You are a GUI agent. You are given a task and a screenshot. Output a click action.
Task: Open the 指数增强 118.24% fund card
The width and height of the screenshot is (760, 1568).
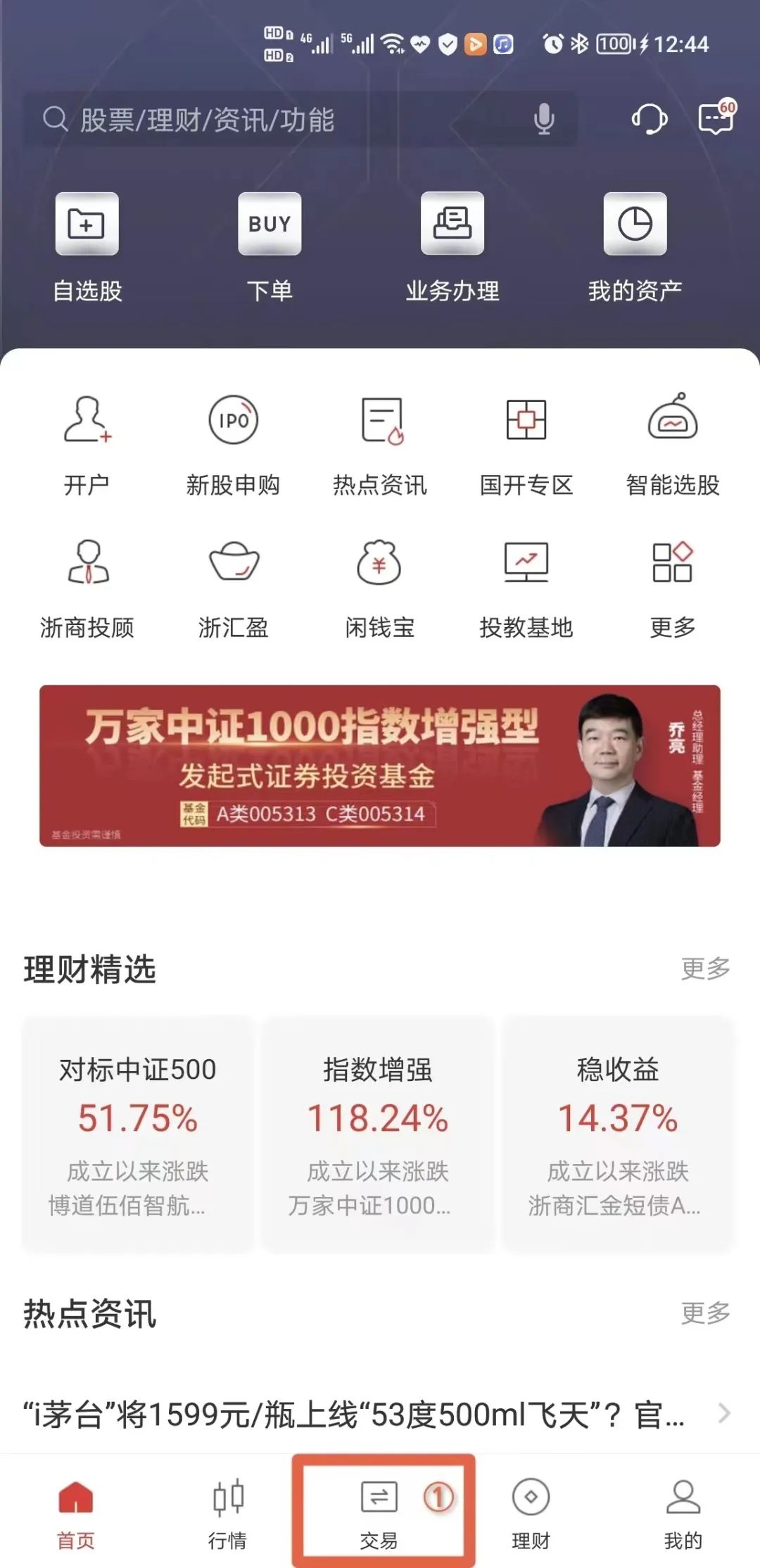[x=378, y=1133]
